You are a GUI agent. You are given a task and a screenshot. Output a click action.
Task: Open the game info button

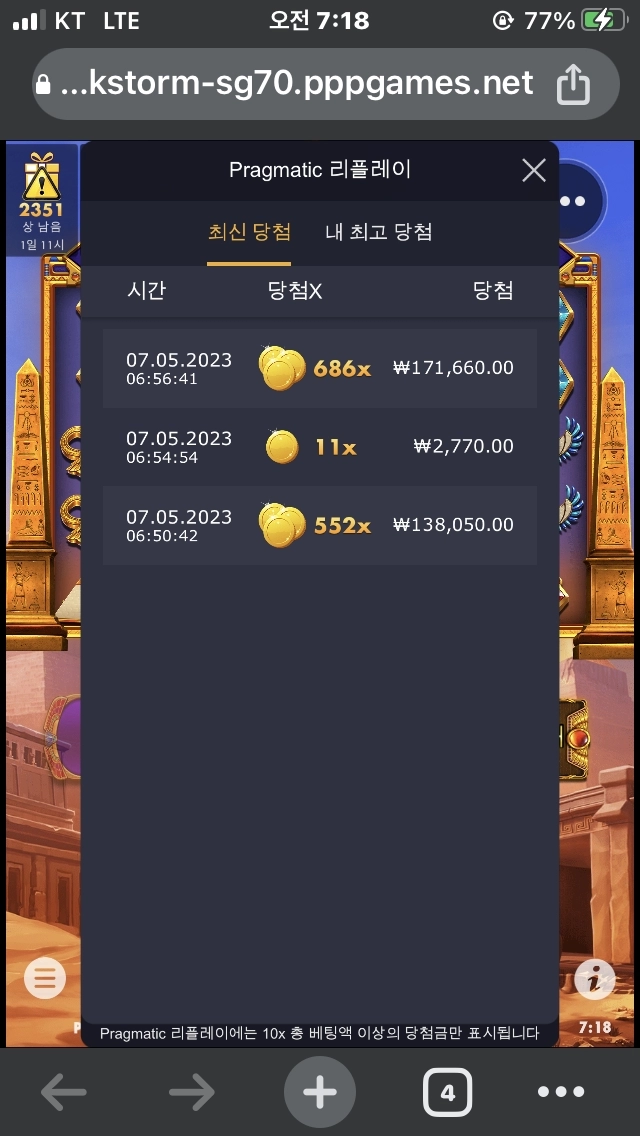pos(595,980)
